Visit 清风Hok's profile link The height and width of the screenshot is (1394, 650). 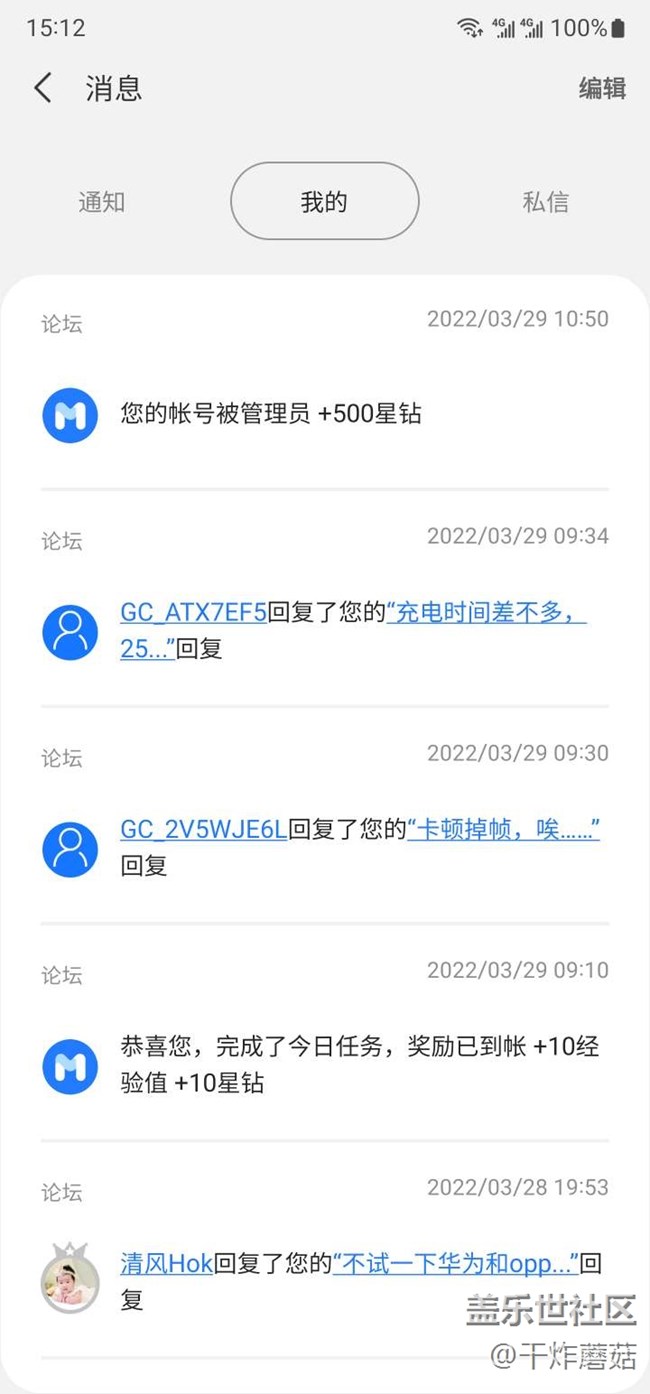(167, 1263)
